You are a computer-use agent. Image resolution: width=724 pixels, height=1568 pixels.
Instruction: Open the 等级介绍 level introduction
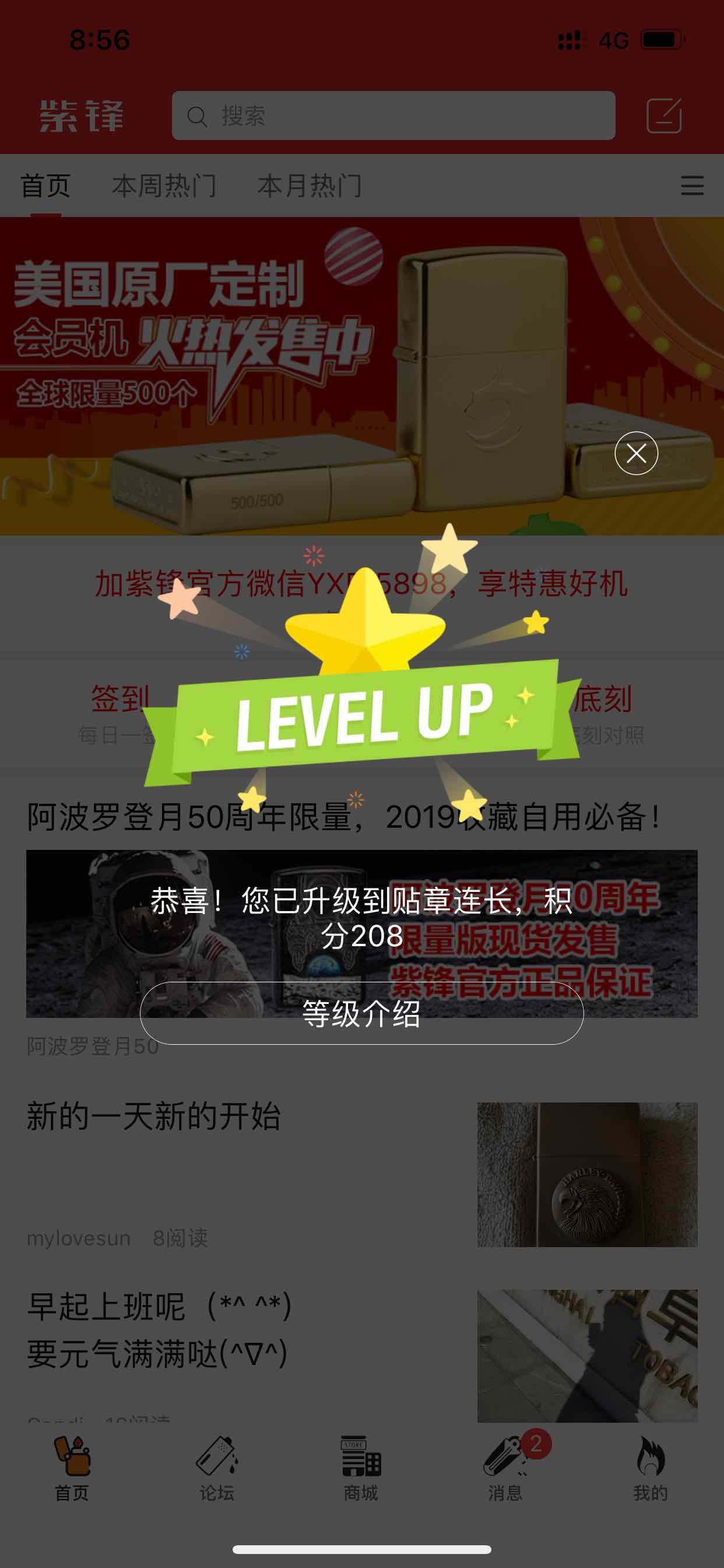point(361,1013)
